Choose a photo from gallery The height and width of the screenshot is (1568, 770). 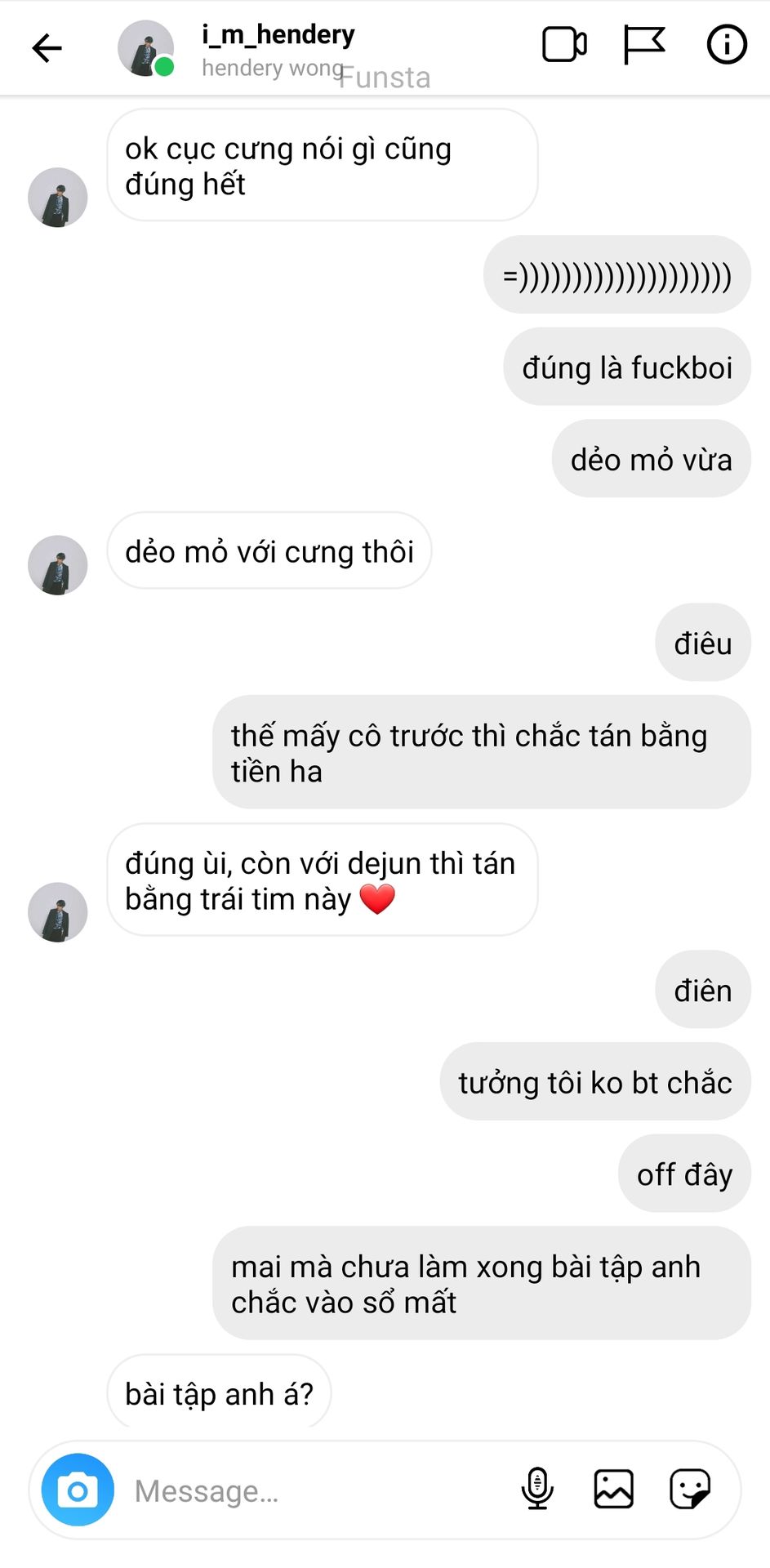click(613, 1489)
